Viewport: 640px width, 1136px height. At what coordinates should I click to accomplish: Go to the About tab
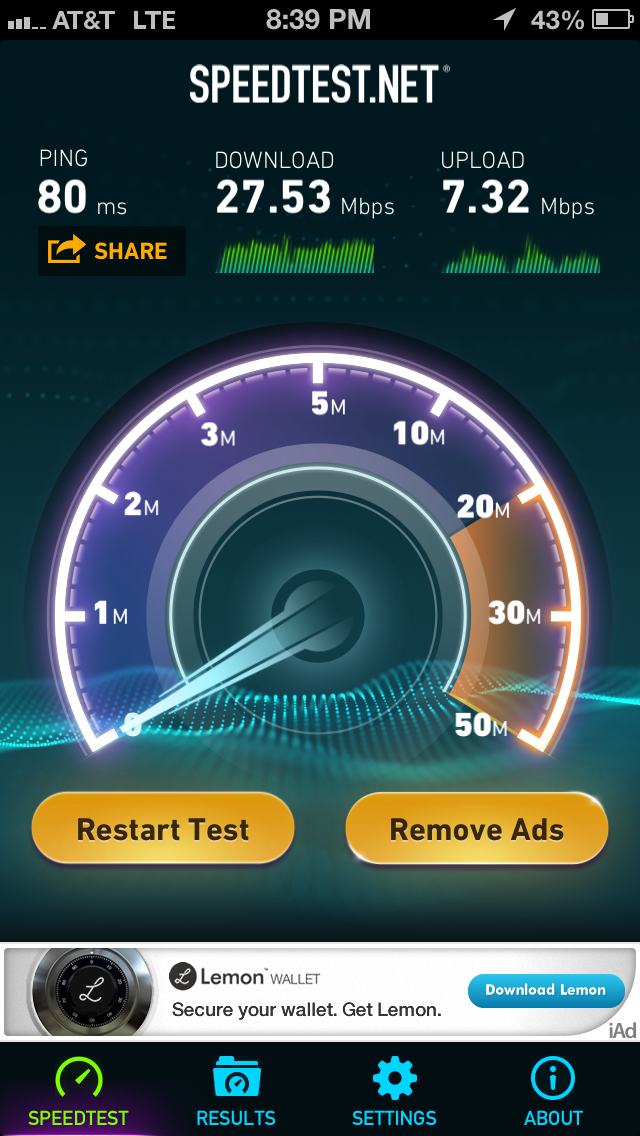pyautogui.click(x=553, y=1092)
